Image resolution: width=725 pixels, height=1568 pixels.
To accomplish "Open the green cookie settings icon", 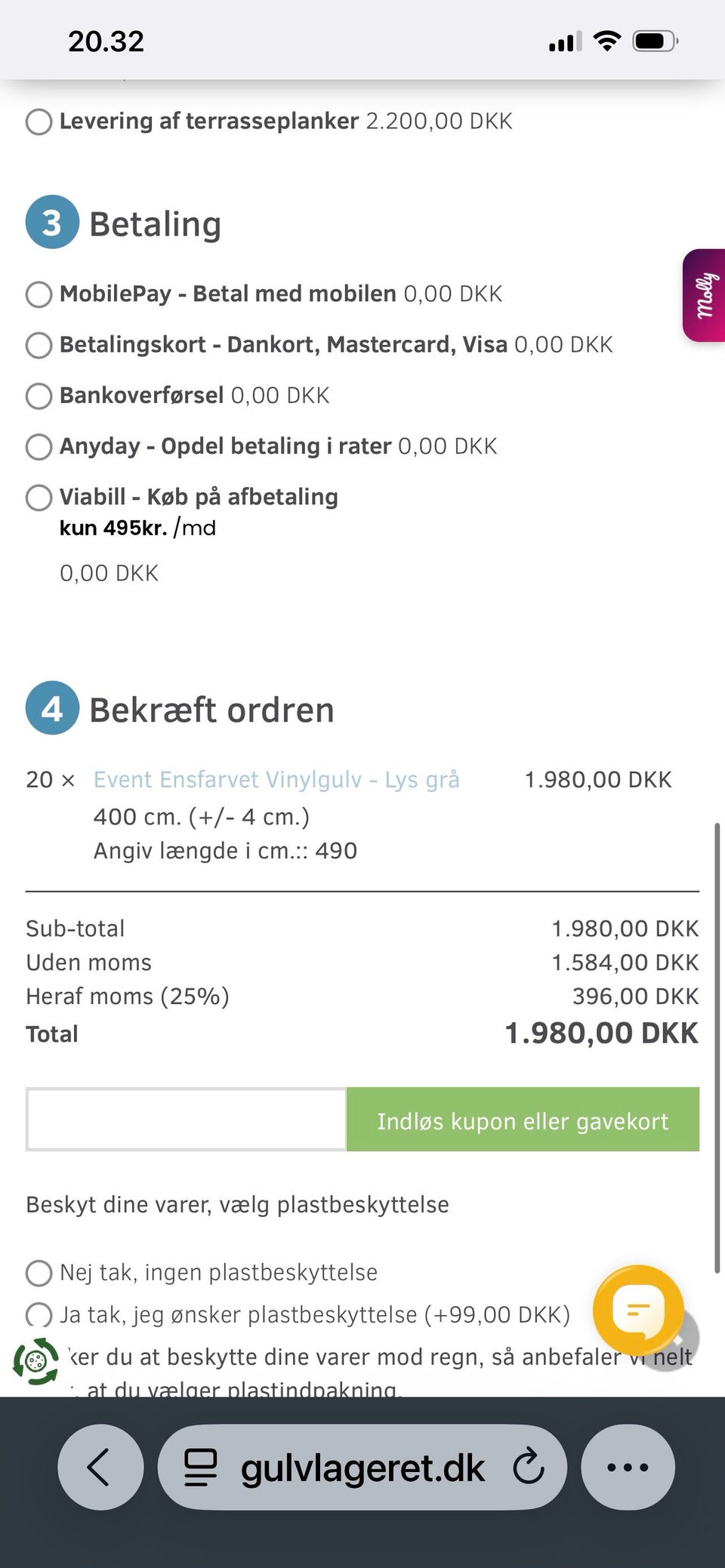I will point(35,1361).
